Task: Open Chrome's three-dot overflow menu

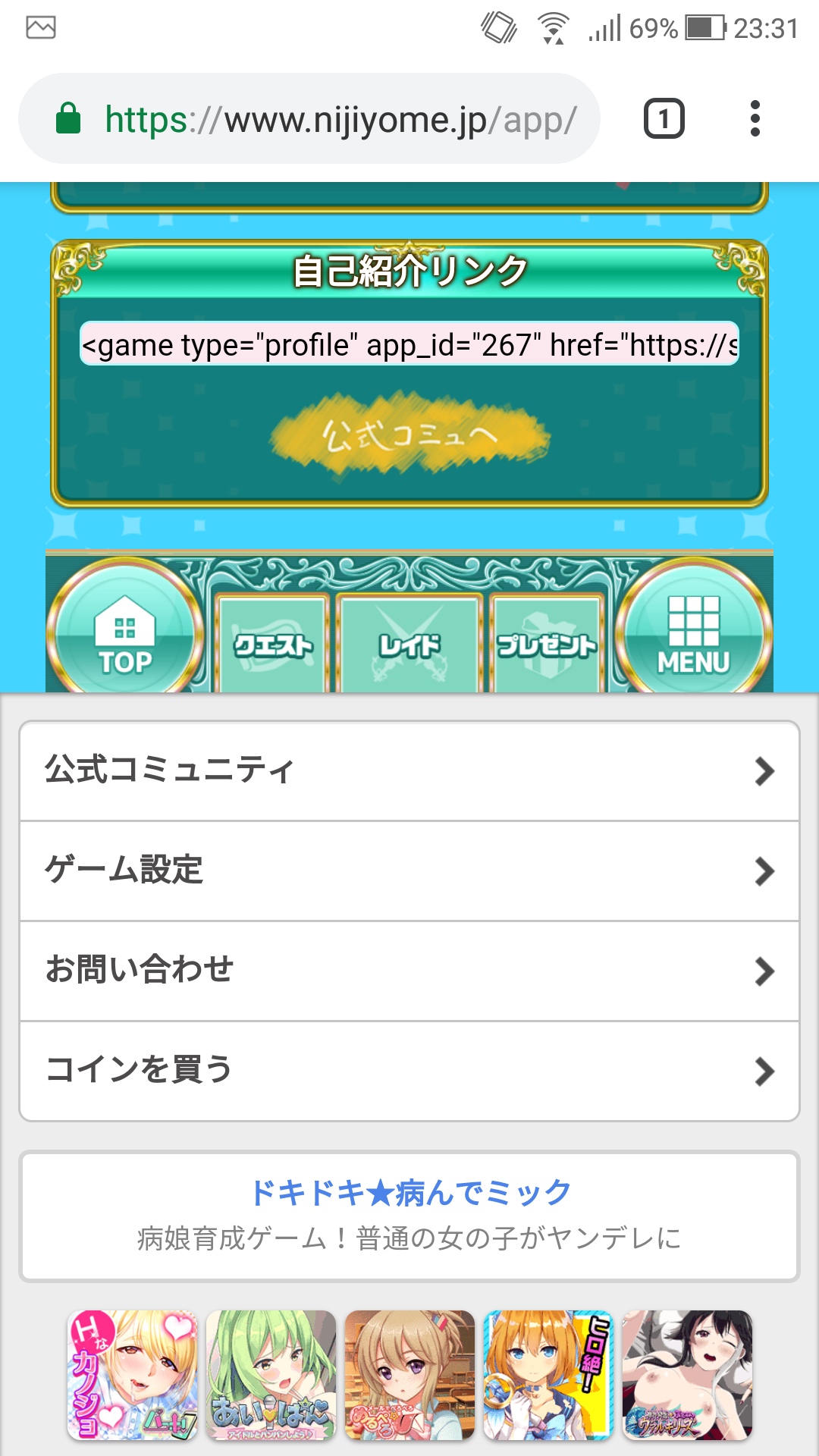Action: (x=755, y=119)
